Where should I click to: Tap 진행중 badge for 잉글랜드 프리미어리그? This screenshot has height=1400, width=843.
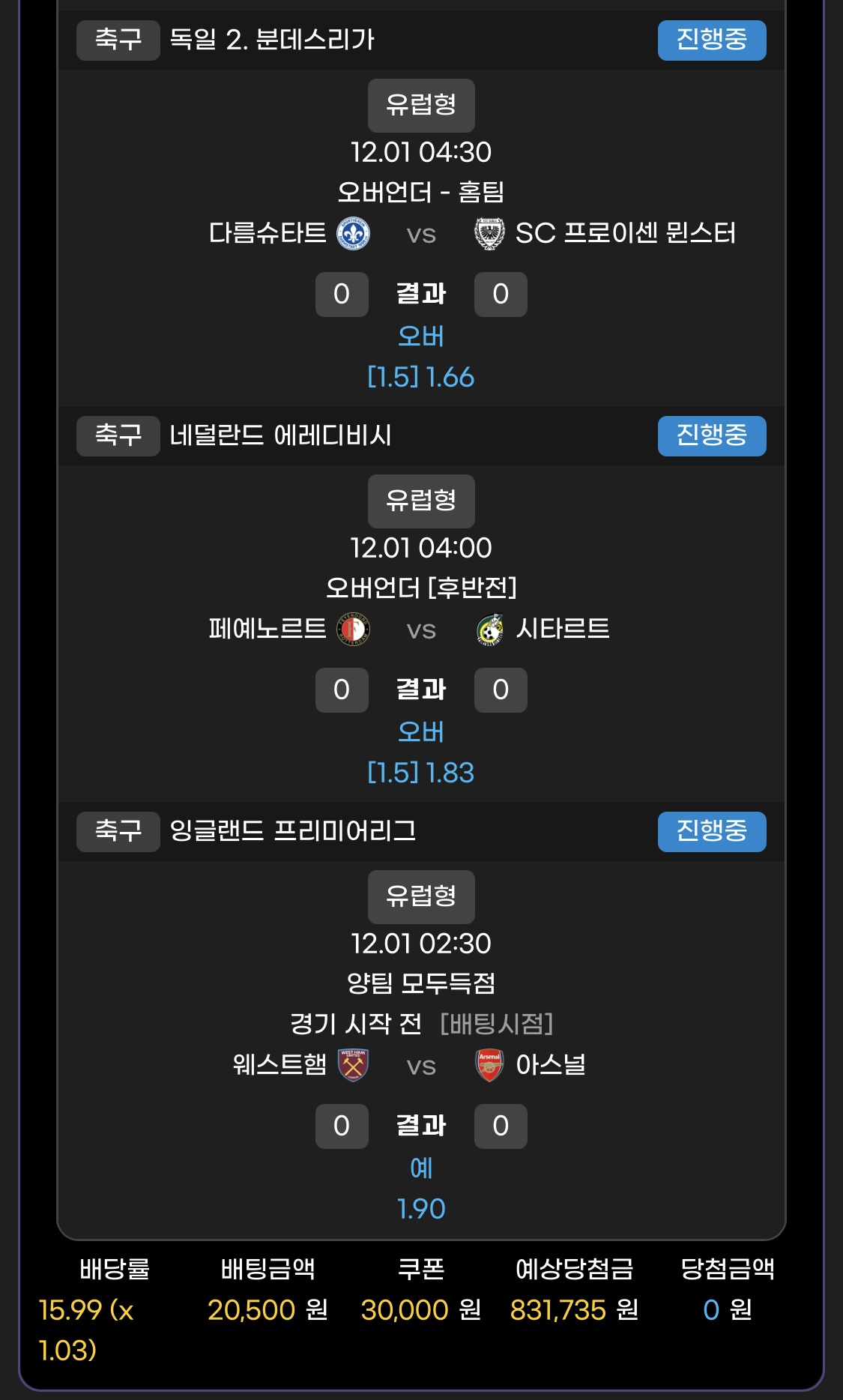click(711, 831)
